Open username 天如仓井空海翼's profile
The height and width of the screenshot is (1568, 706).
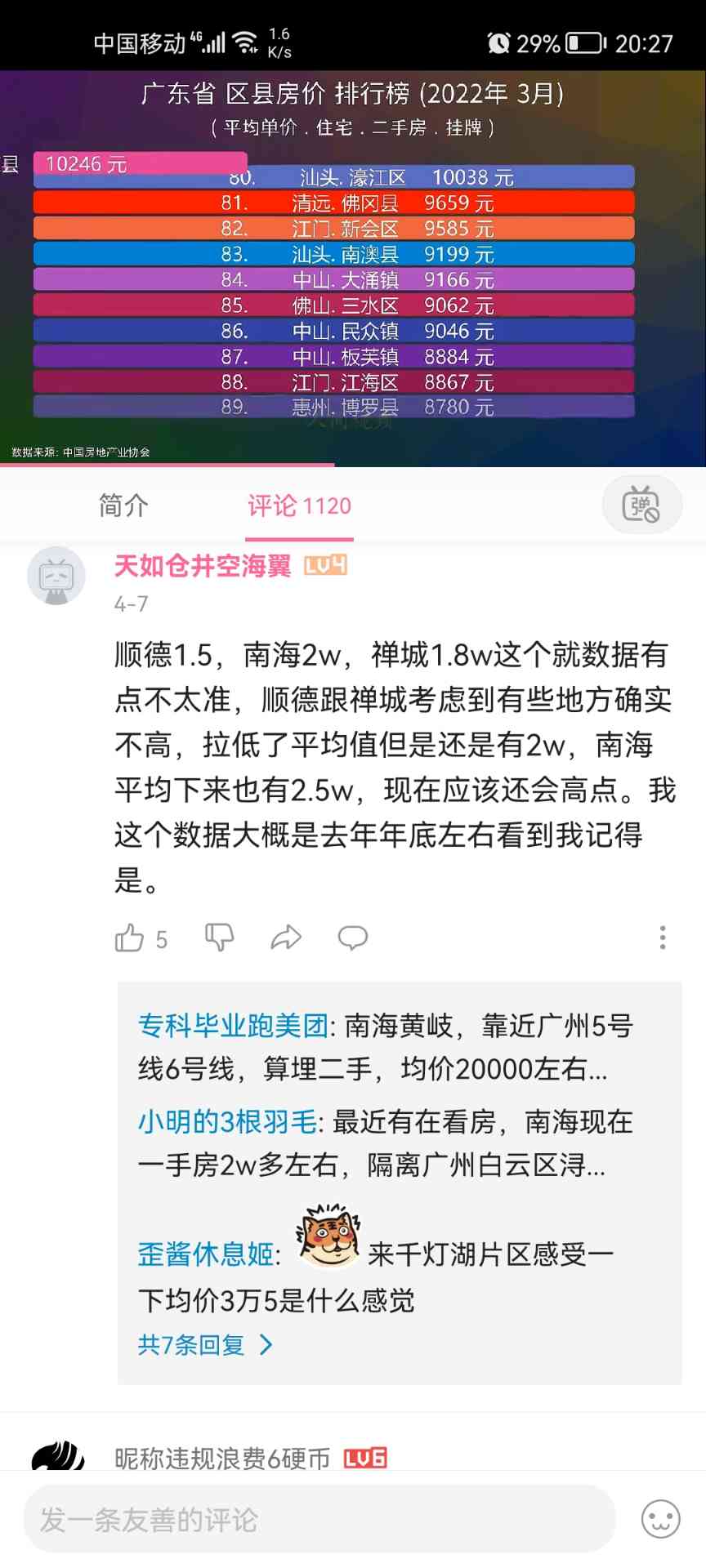tap(202, 565)
